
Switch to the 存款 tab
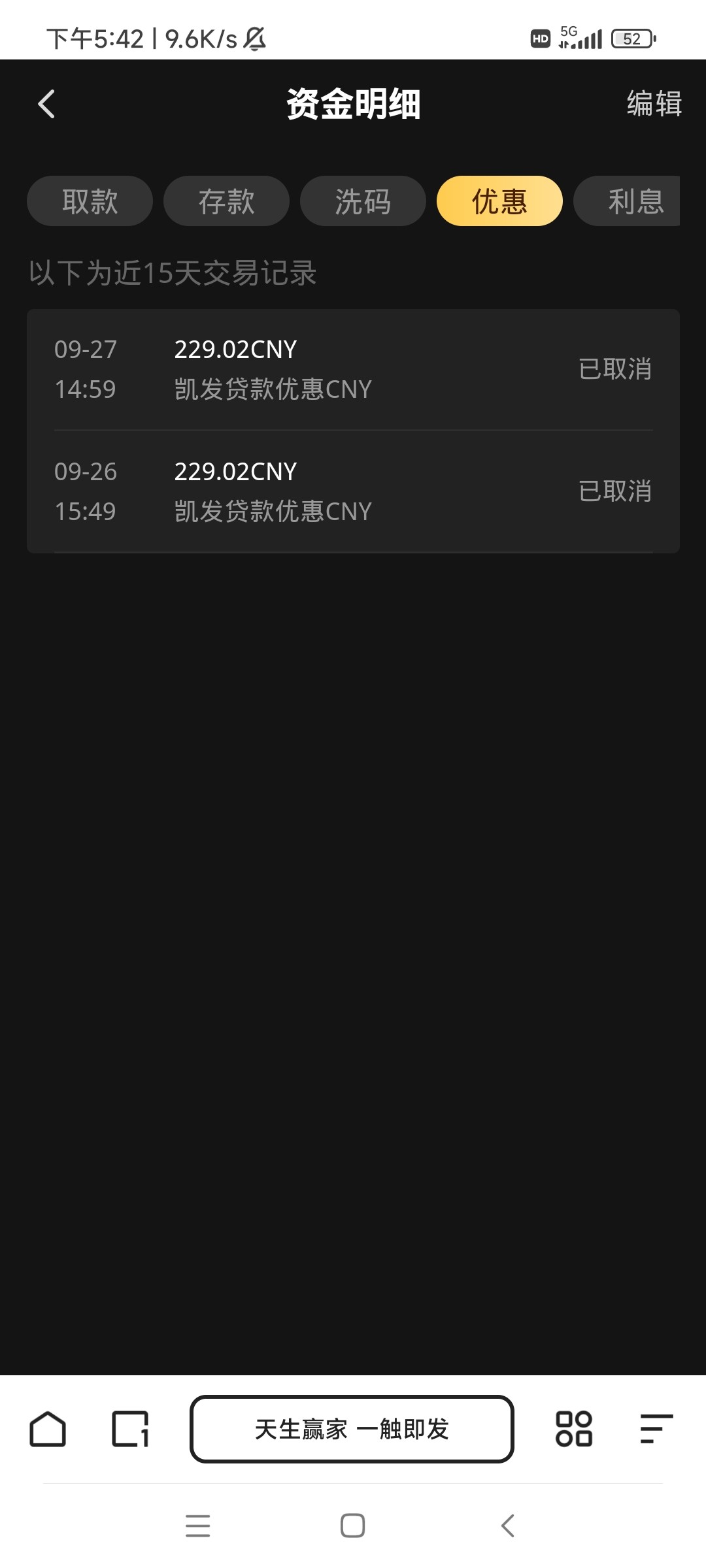coord(226,201)
